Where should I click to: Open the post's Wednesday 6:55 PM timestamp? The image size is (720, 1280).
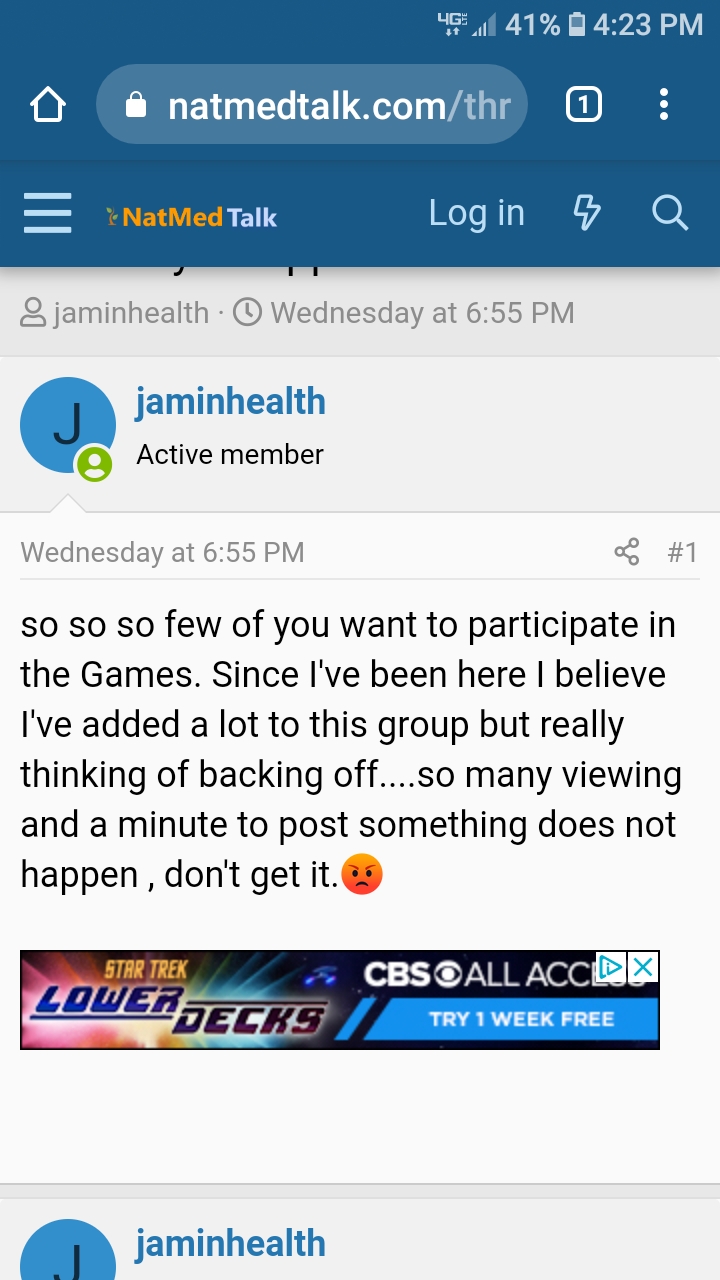[x=162, y=552]
